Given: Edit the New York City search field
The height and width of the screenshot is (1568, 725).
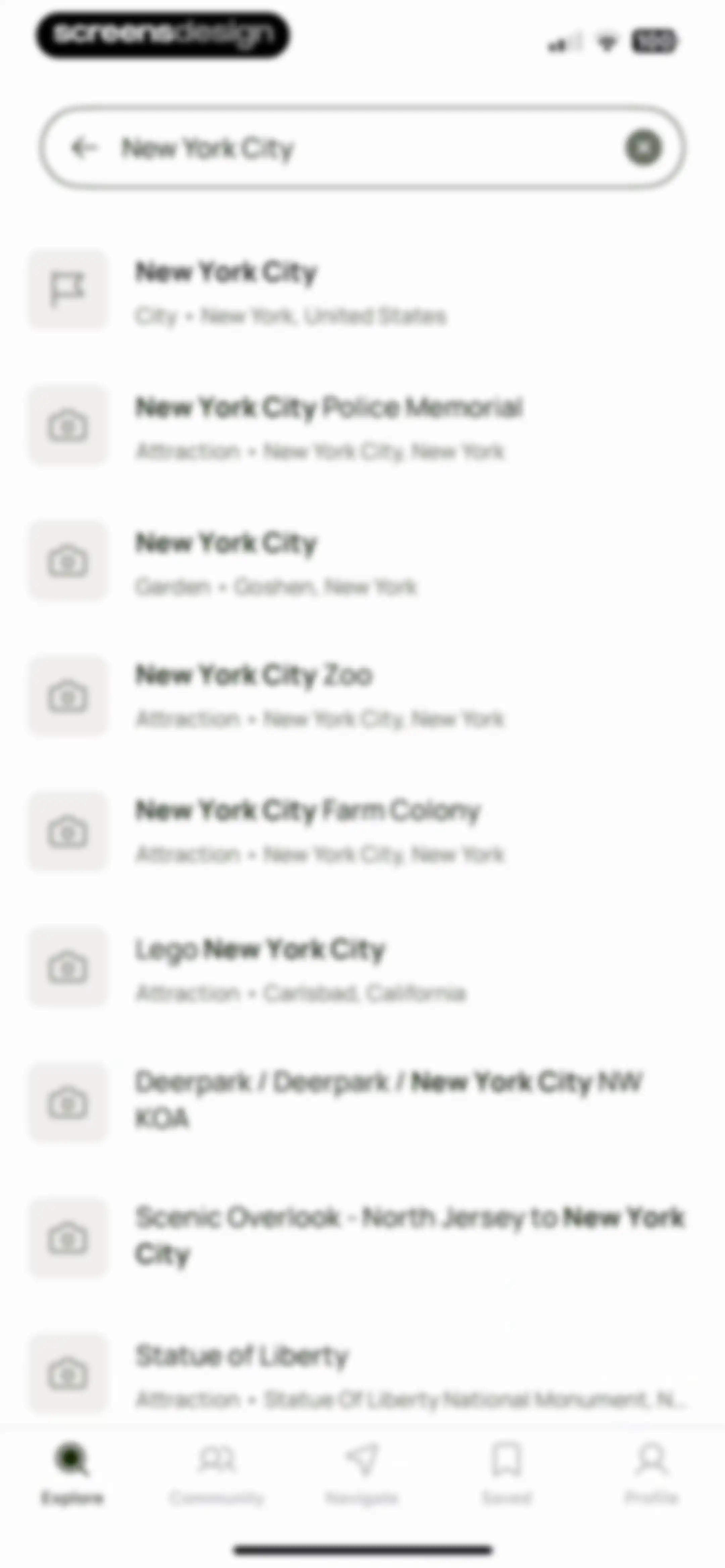Looking at the screenshot, I should (x=362, y=148).
